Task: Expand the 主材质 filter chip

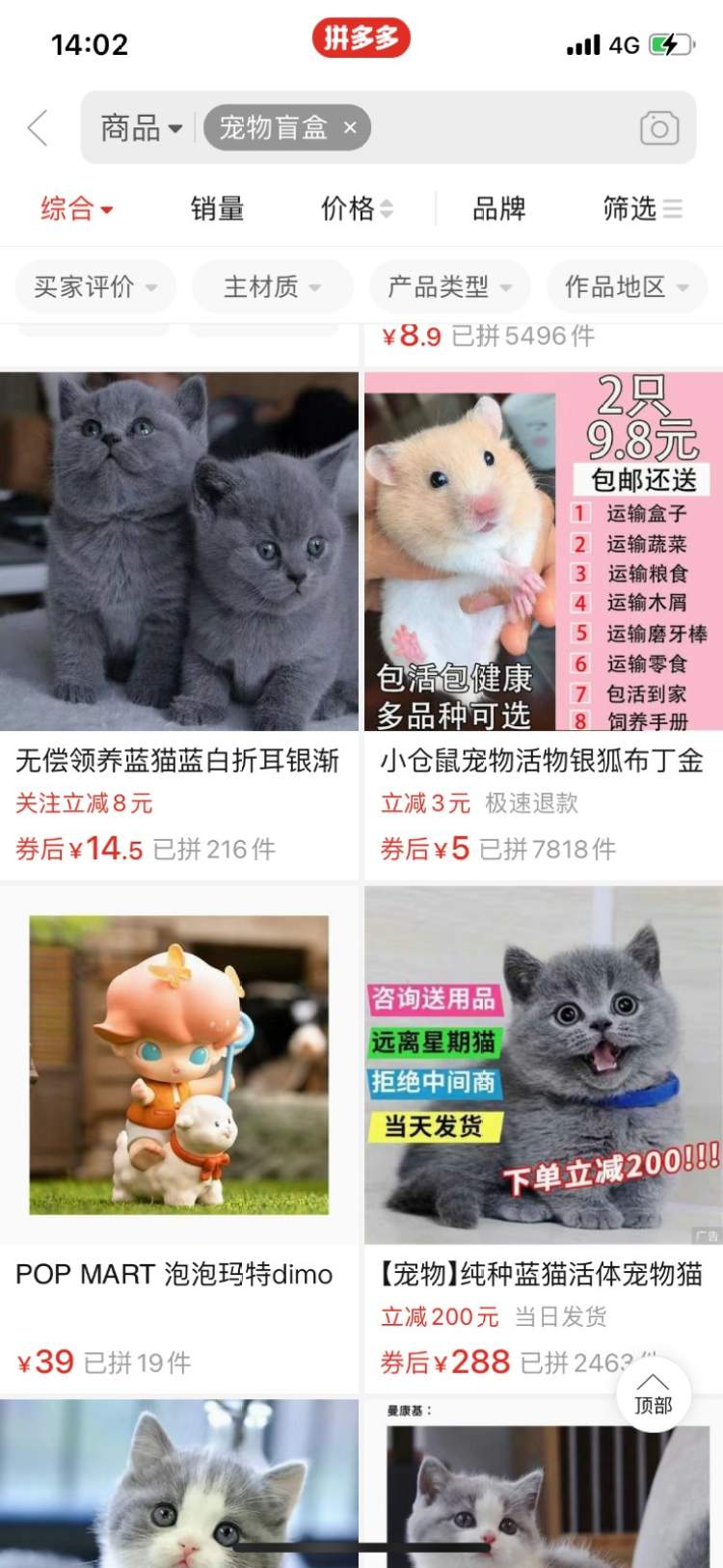Action: [x=273, y=286]
